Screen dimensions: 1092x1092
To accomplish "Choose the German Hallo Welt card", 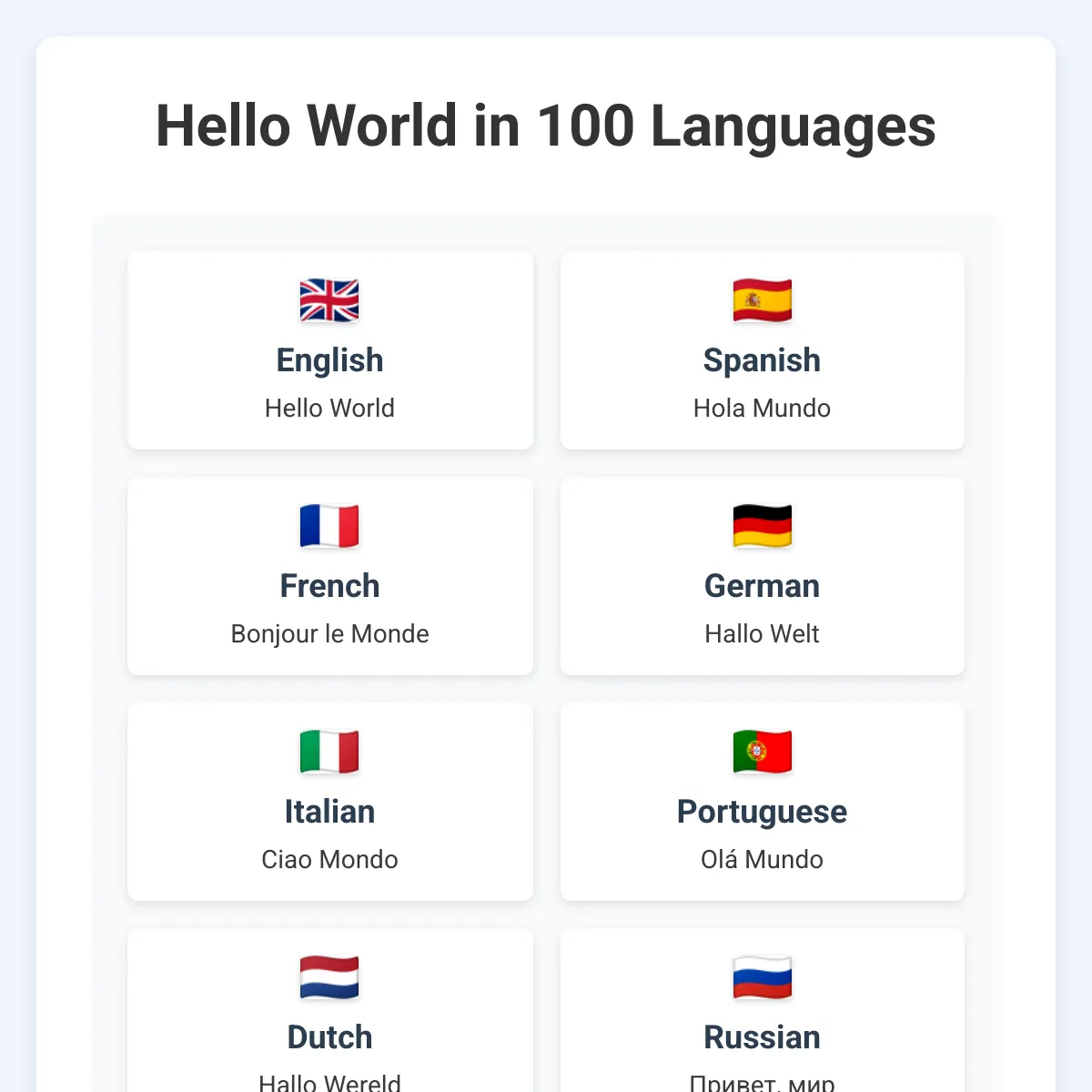I will pyautogui.click(x=763, y=576).
